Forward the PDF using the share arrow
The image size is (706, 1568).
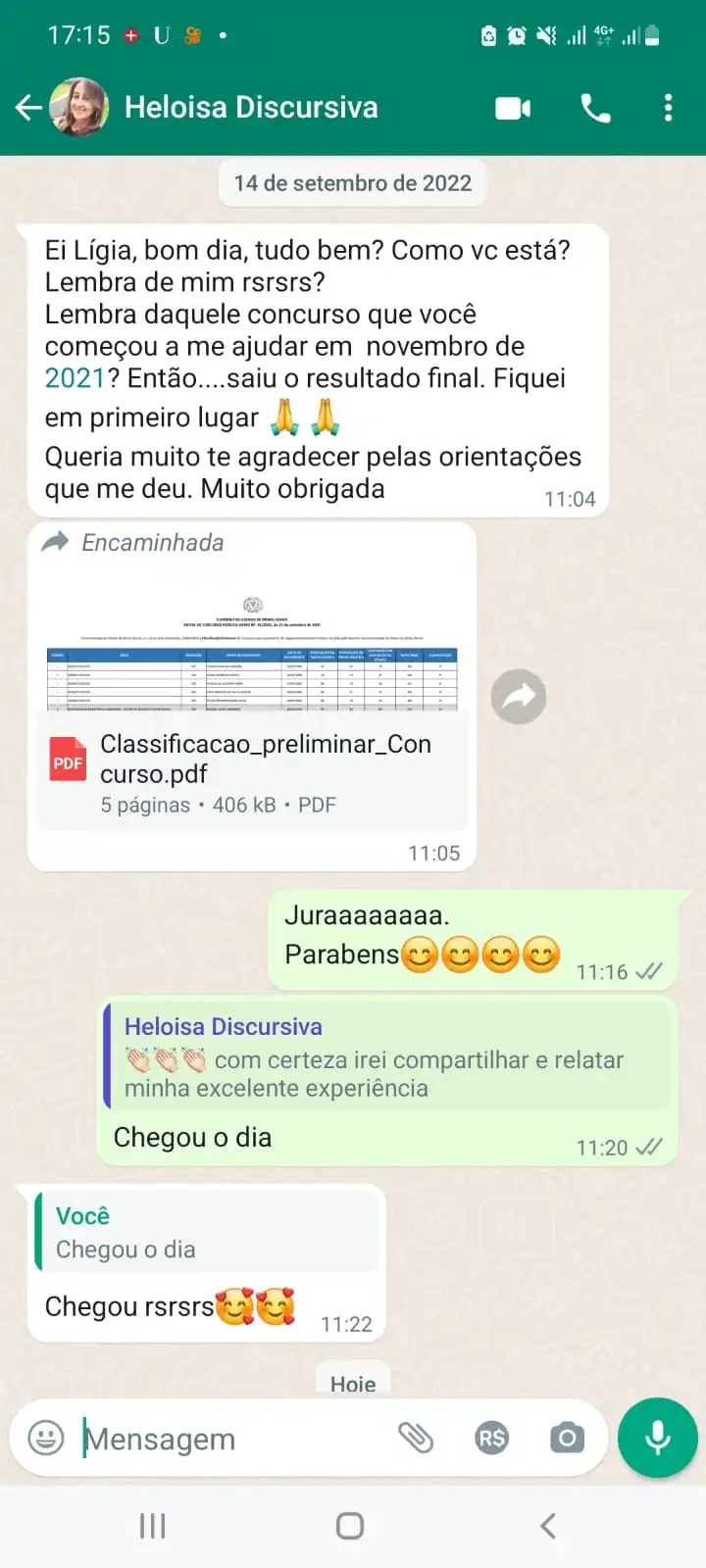tap(519, 697)
